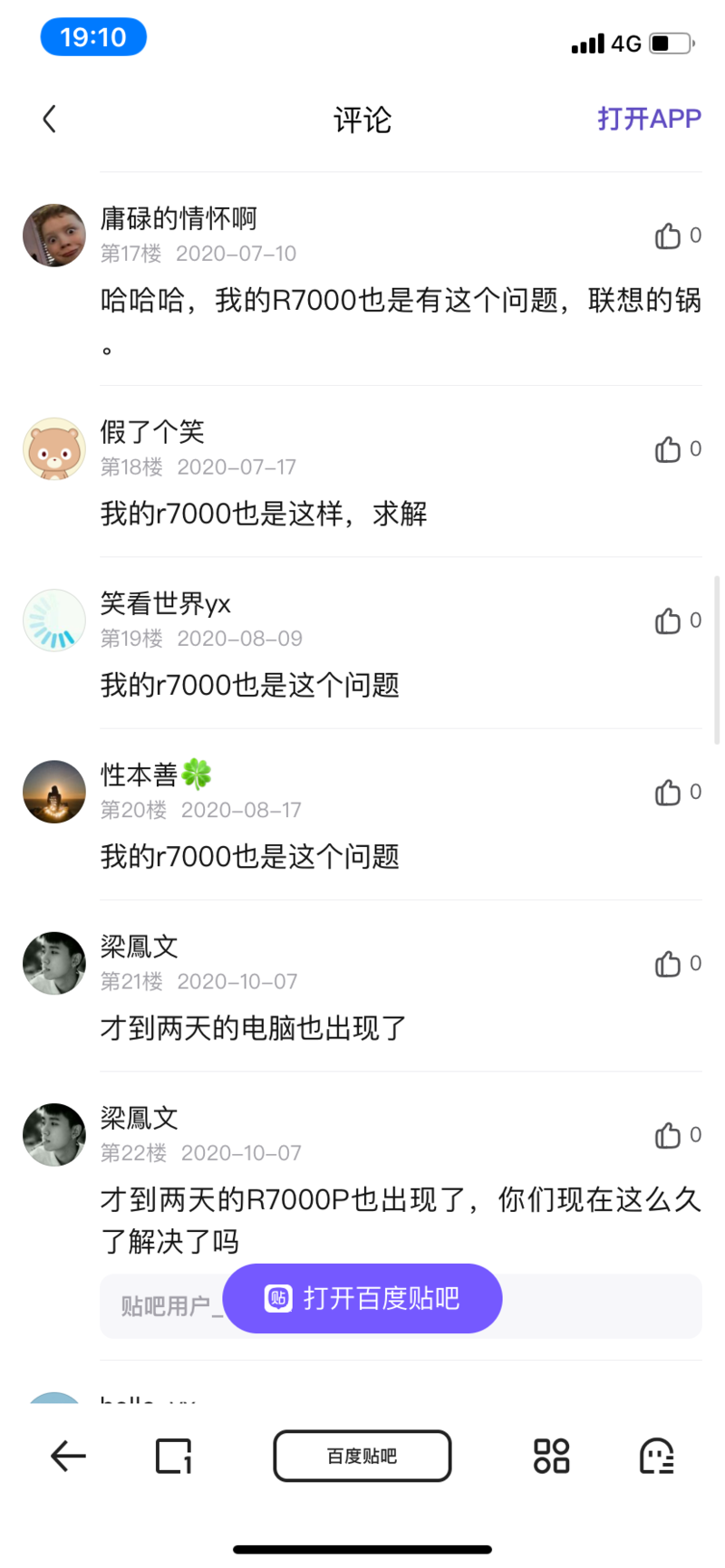Like the 第21楼 comment by 梁鳳文

click(669, 964)
